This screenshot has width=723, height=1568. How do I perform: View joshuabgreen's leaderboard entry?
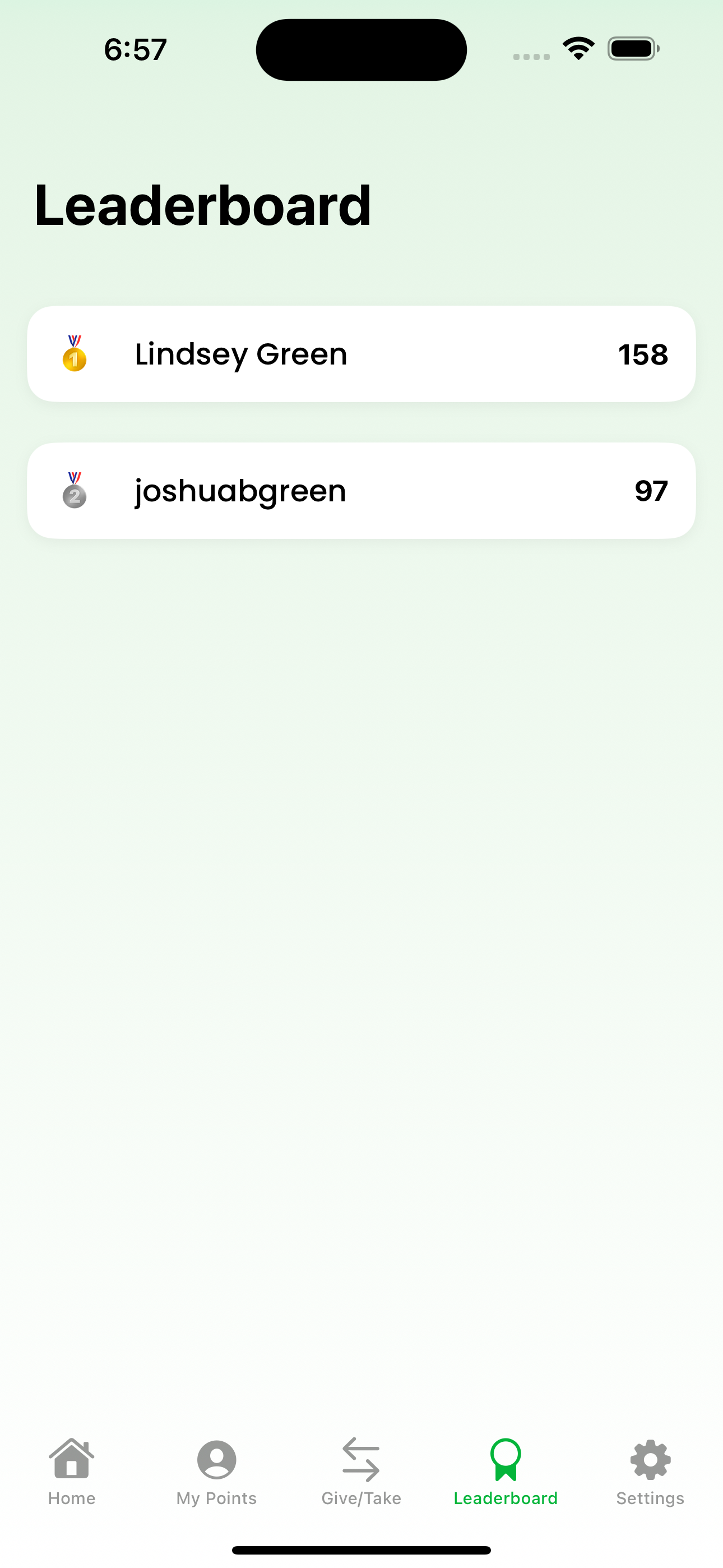[361, 491]
